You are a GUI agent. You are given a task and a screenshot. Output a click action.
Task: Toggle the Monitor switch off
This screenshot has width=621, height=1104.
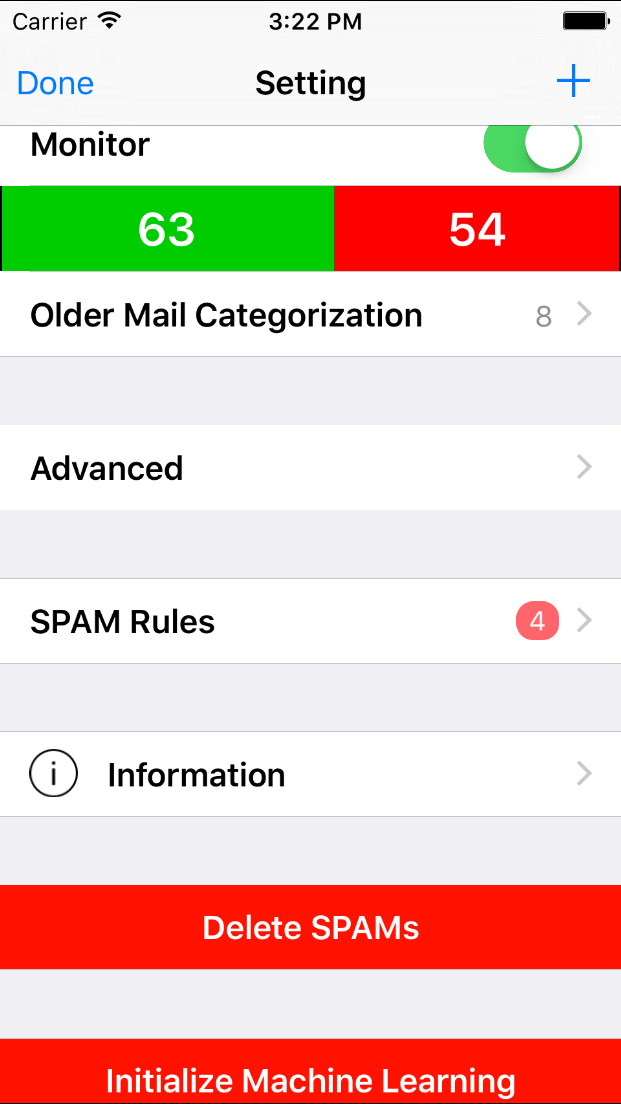[x=532, y=145]
